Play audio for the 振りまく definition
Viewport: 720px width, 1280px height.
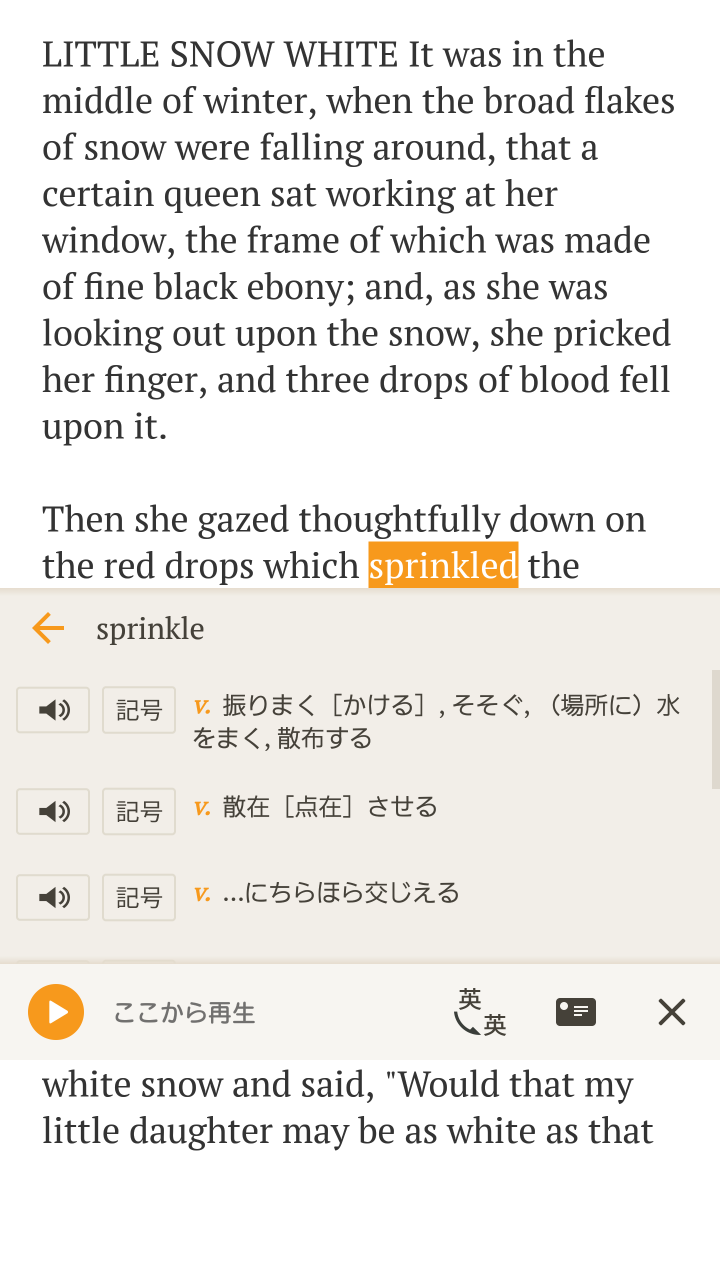click(53, 710)
